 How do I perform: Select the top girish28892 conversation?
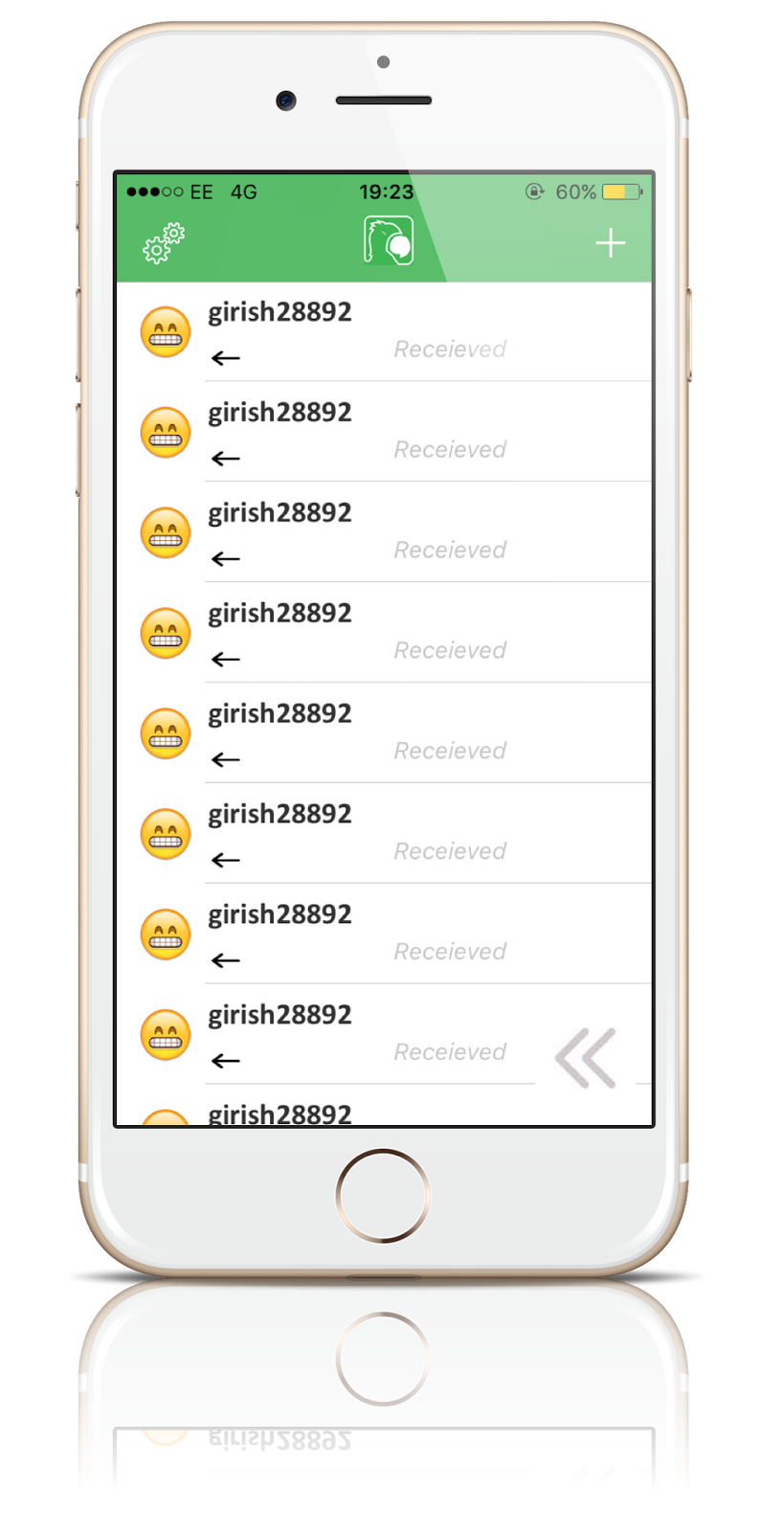280,311
